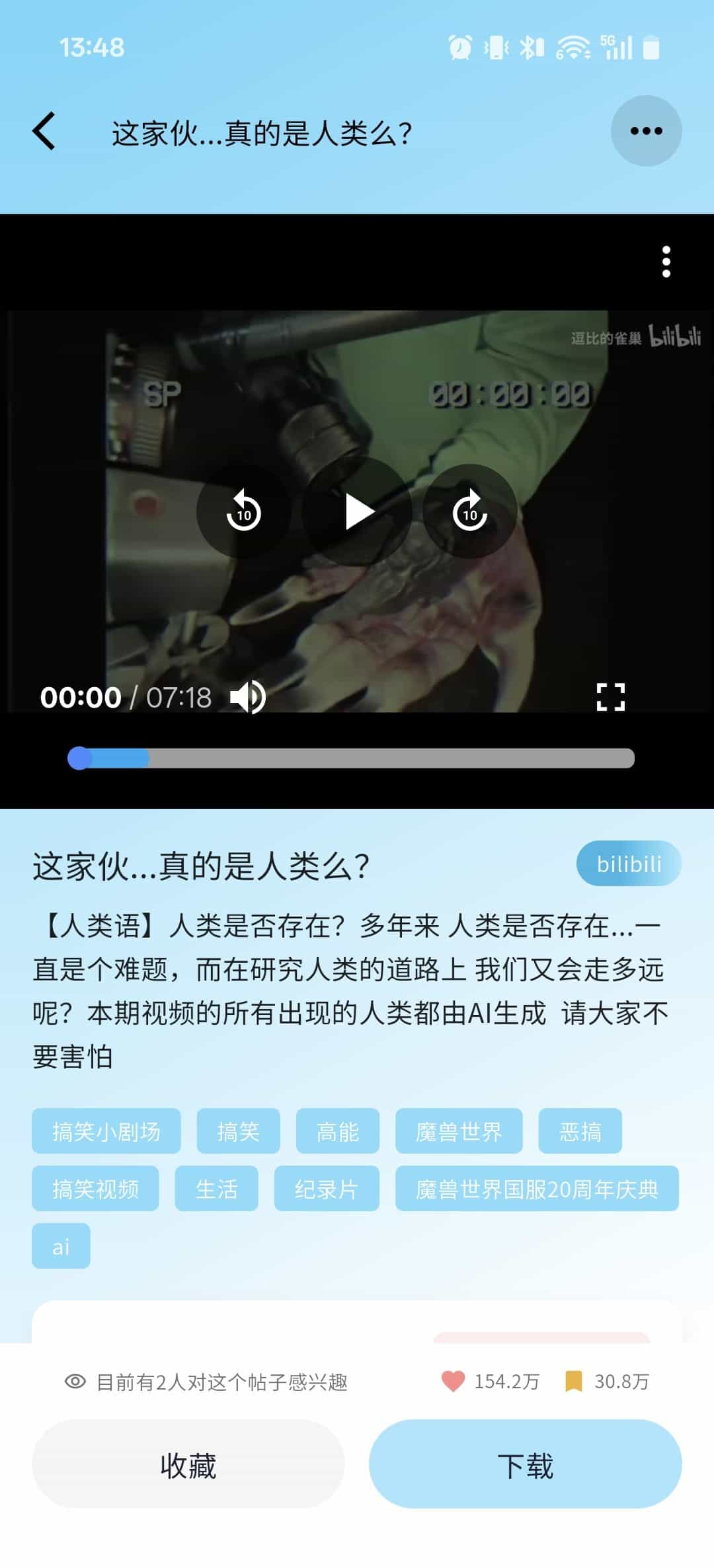
Task: Navigate back using the back arrow
Action: [44, 131]
